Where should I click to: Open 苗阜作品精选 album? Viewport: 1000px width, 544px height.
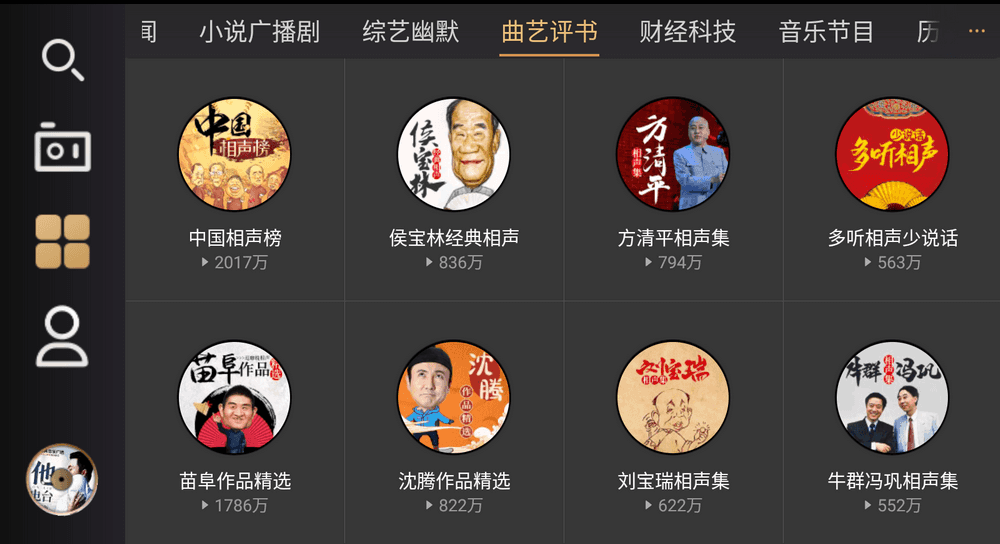click(x=235, y=397)
